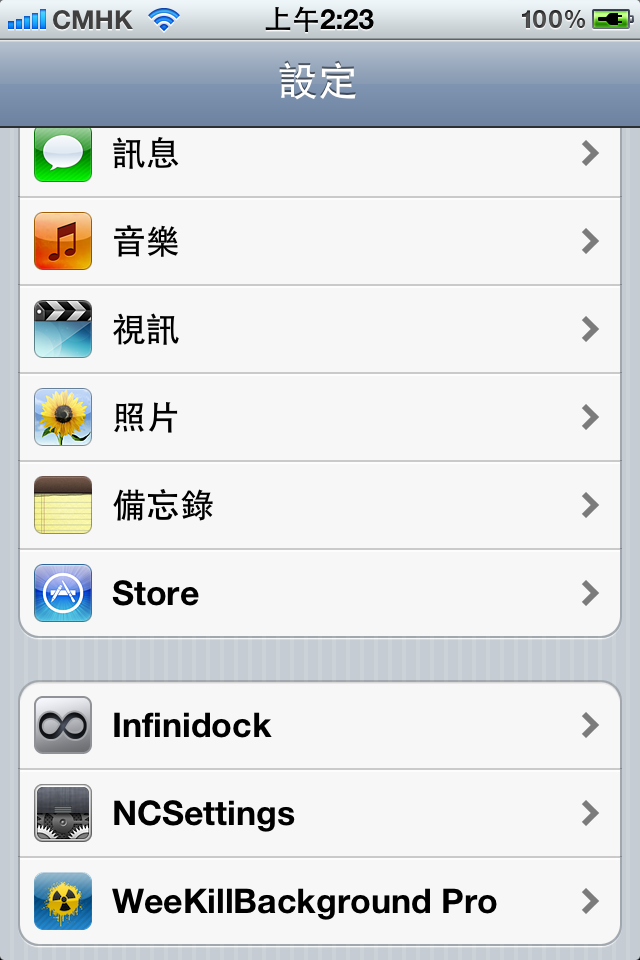
Task: Open Infinidock settings
Action: tap(320, 725)
